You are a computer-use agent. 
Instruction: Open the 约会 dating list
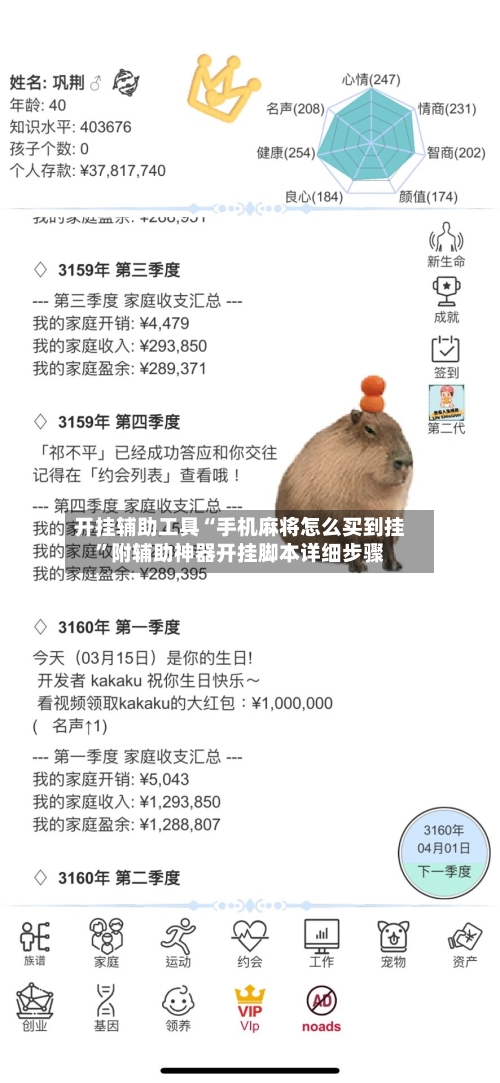click(x=249, y=943)
